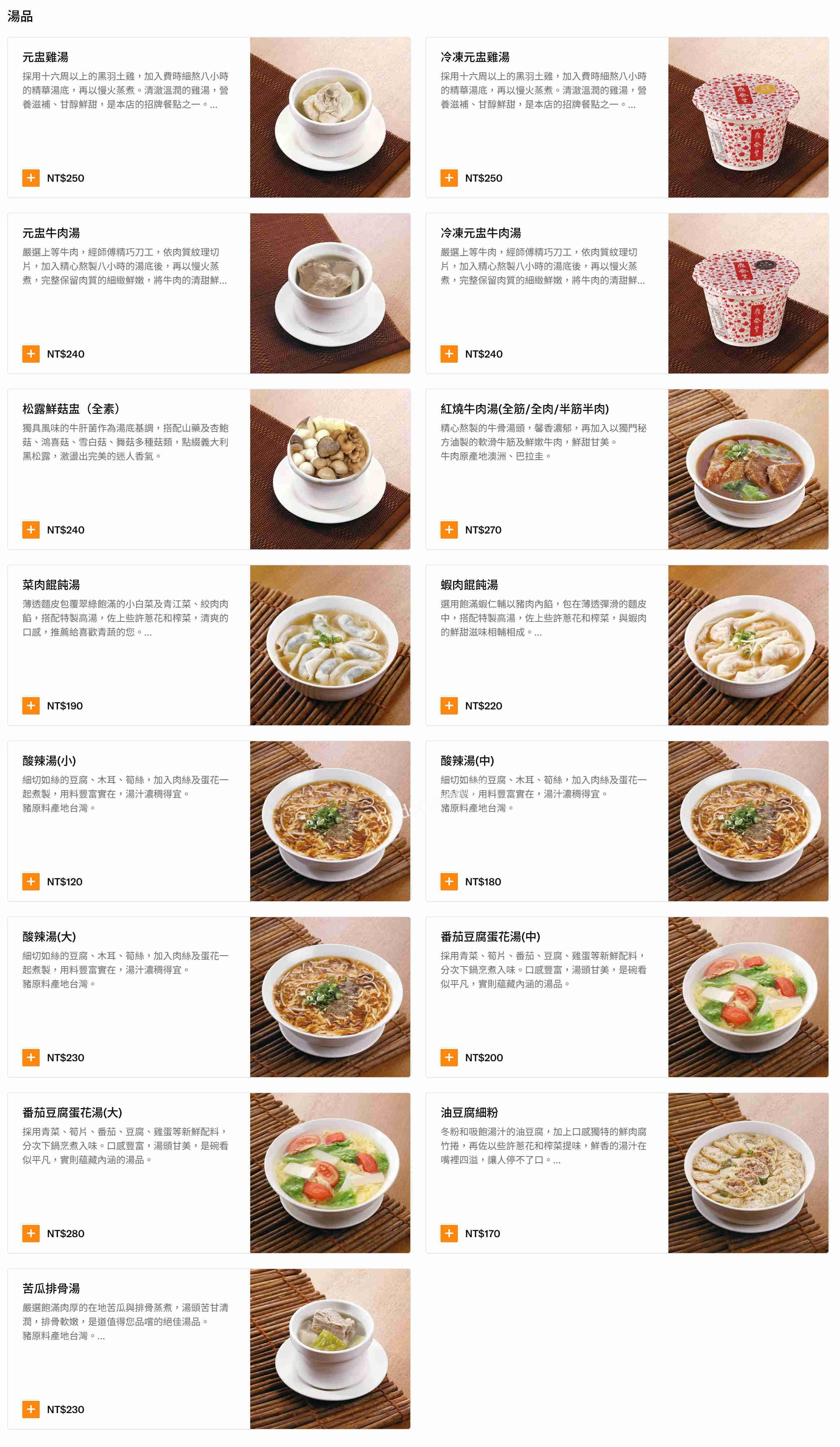Add 元盅牛肉湯 to the order

(x=31, y=354)
